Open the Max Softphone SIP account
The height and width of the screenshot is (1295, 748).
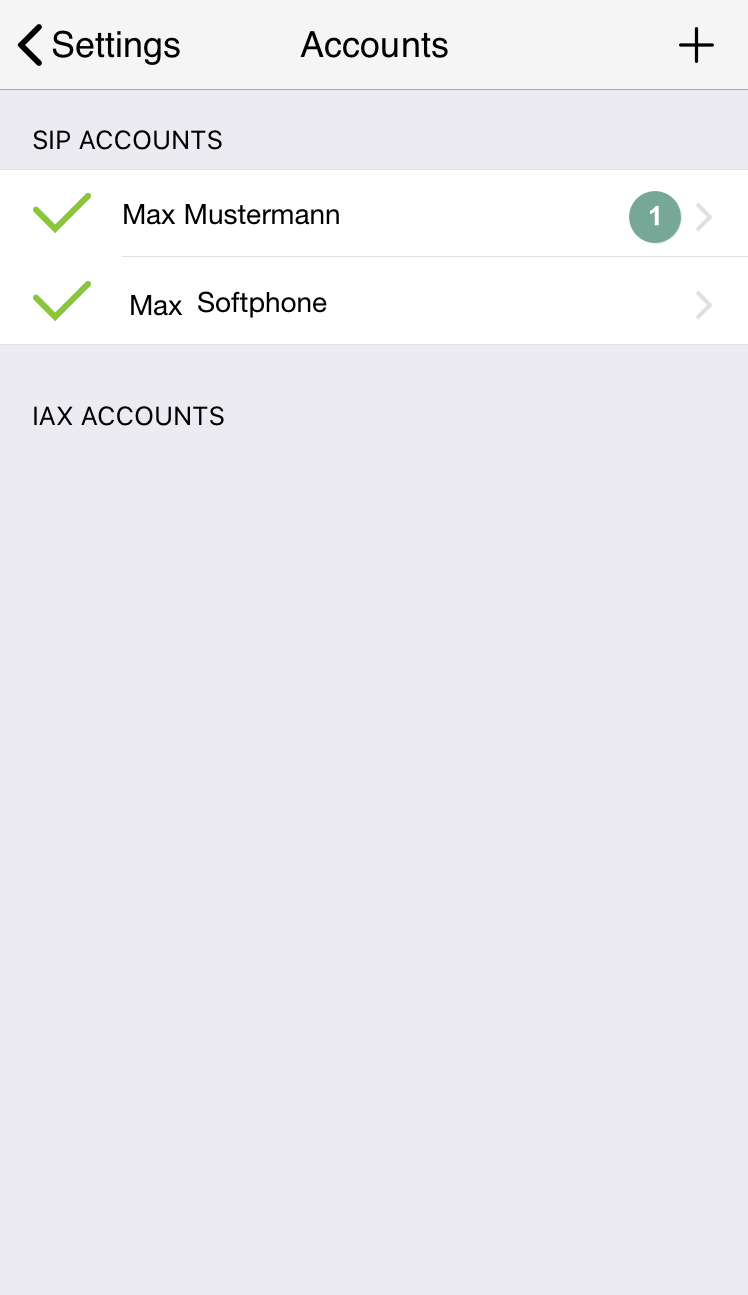coord(374,302)
